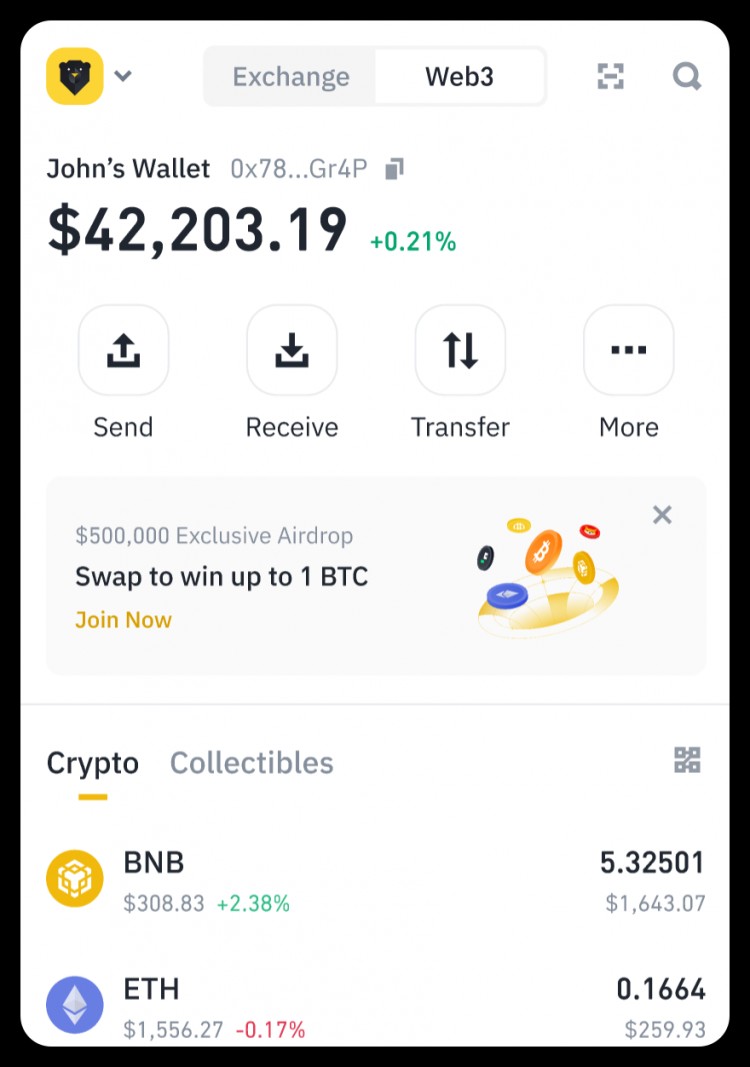Switch to the Collectibles tab

[x=251, y=763]
